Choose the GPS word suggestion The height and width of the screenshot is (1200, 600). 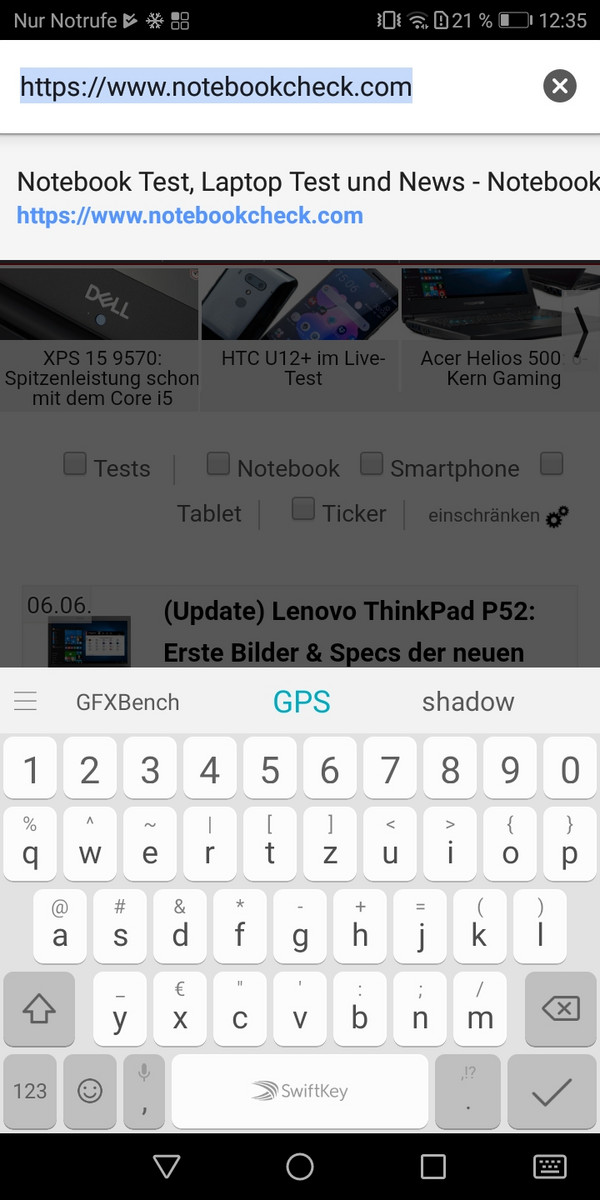pyautogui.click(x=301, y=702)
